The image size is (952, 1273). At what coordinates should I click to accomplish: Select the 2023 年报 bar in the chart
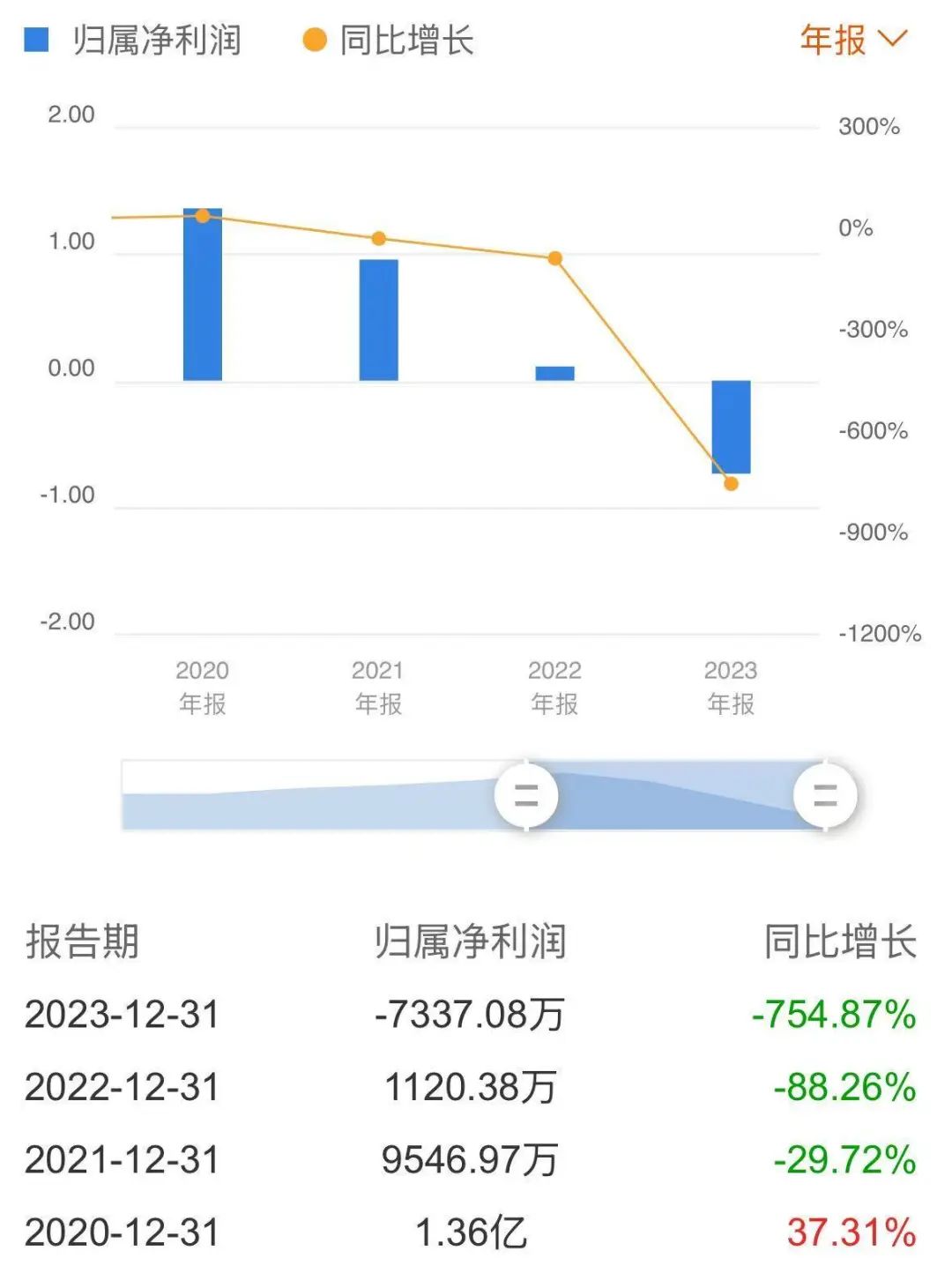(x=731, y=427)
